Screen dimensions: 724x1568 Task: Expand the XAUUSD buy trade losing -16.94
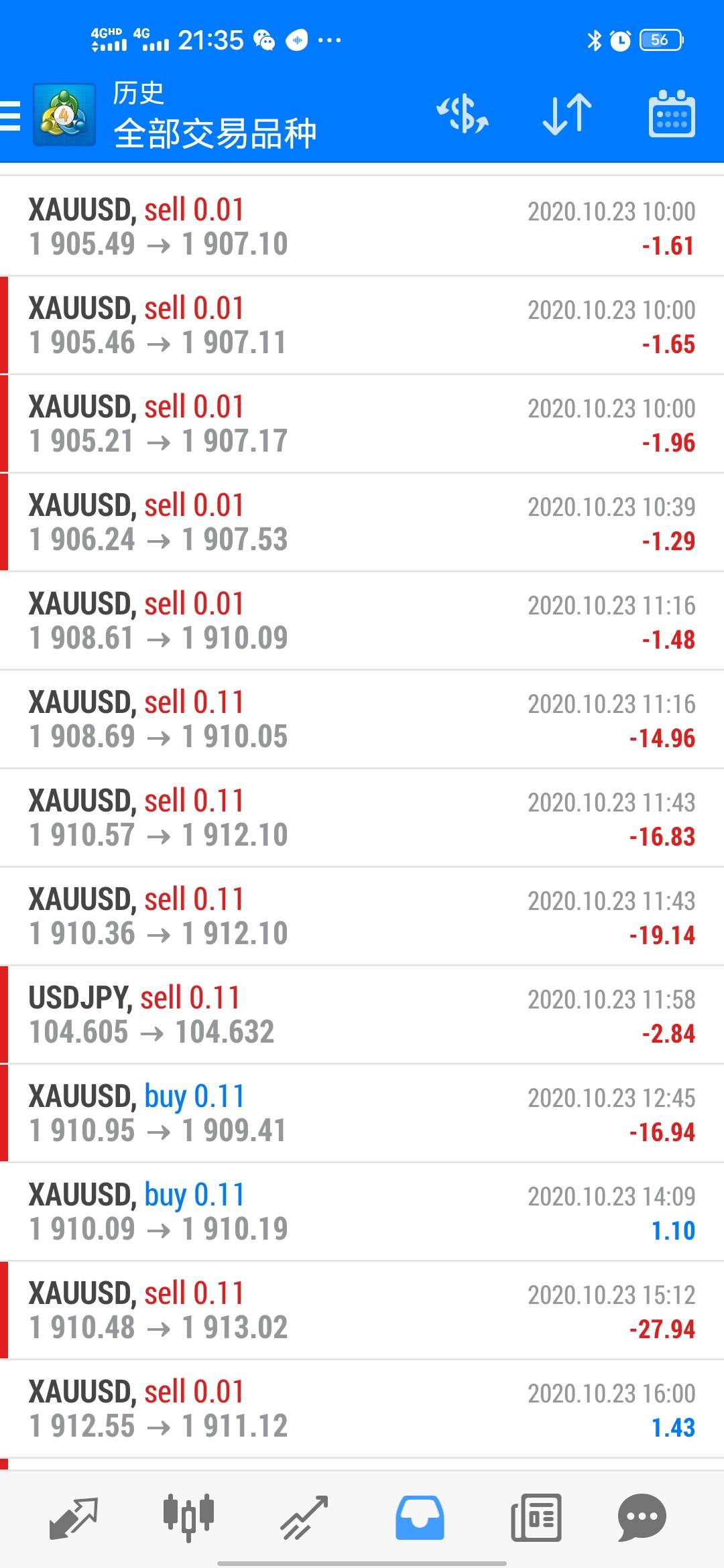coord(362,1113)
